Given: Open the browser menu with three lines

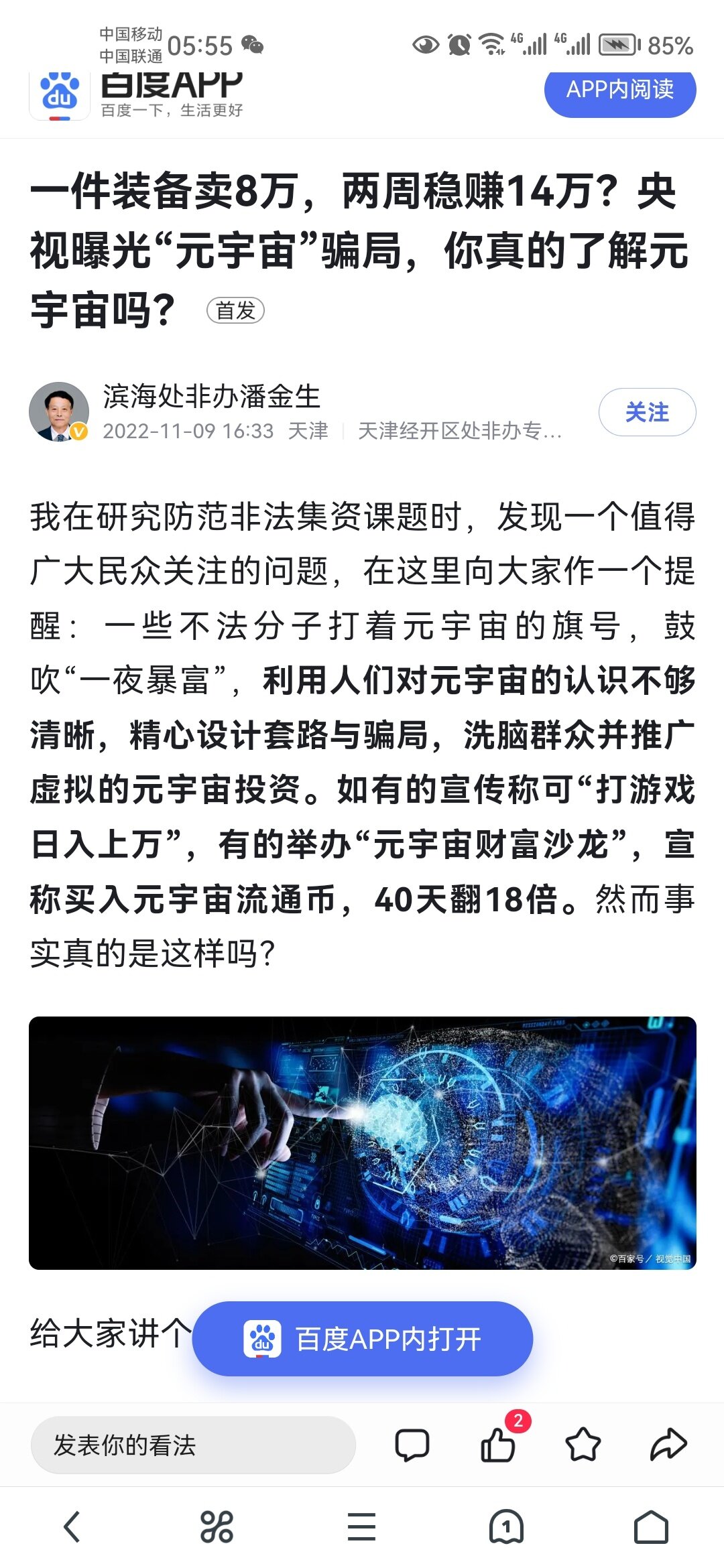Looking at the screenshot, I should click(x=361, y=1527).
